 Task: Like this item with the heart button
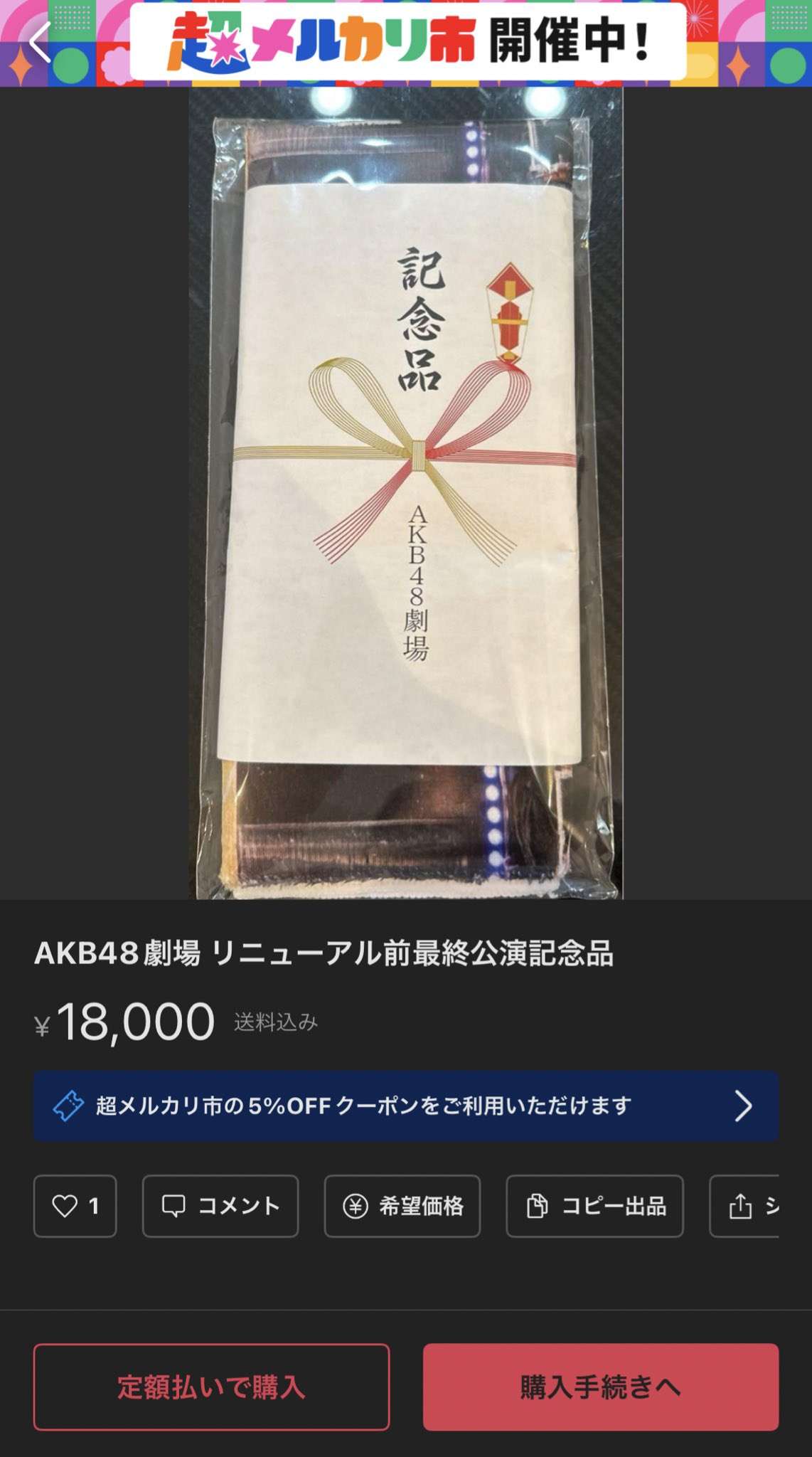click(x=75, y=1206)
